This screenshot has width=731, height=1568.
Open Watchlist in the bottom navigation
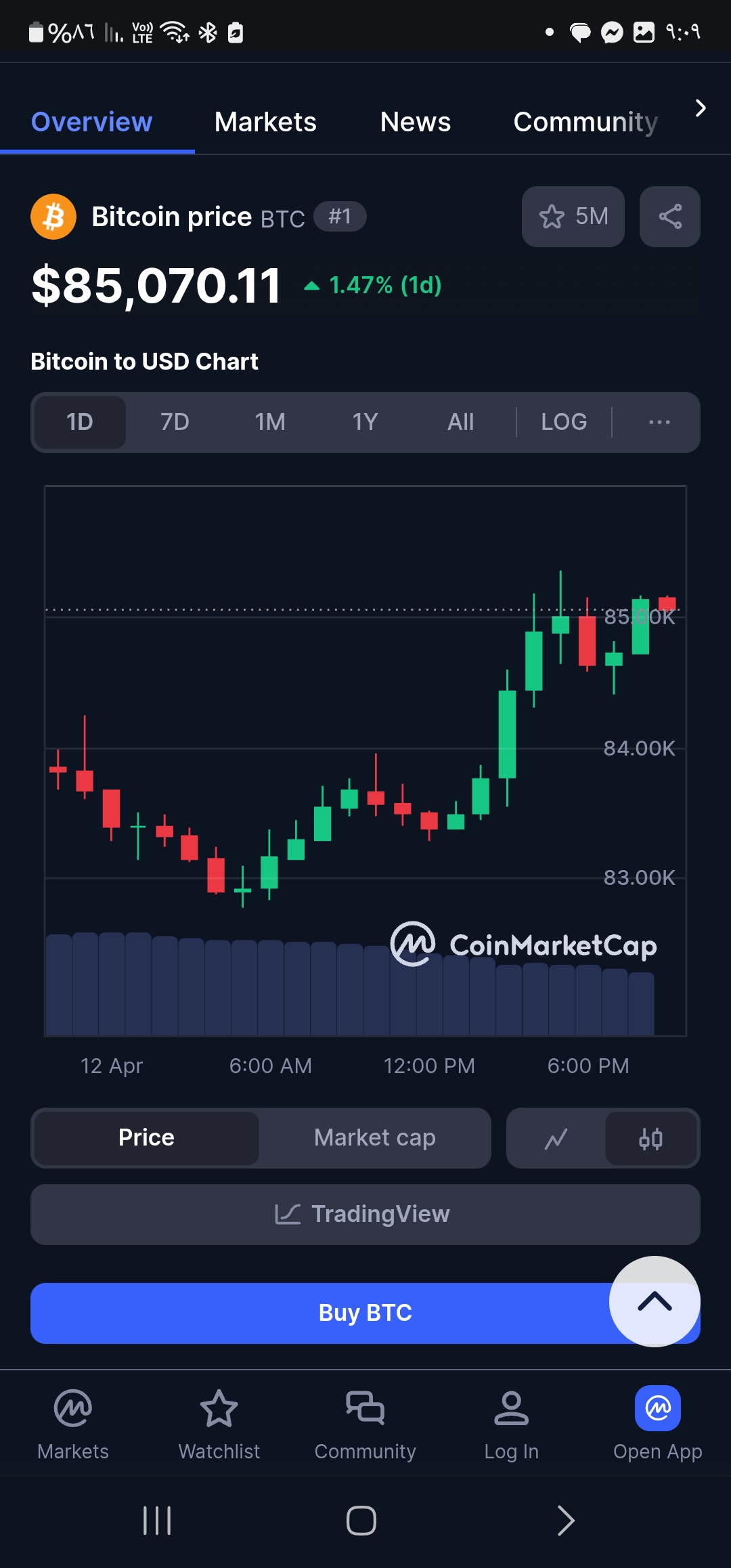pos(219,1424)
